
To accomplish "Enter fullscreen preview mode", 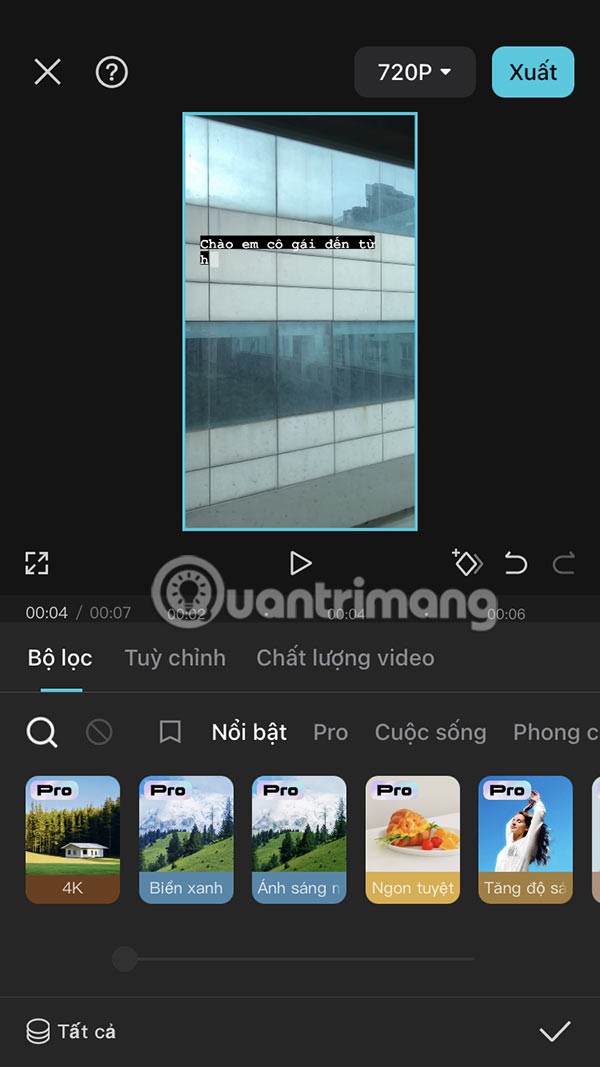I will click(x=37, y=563).
